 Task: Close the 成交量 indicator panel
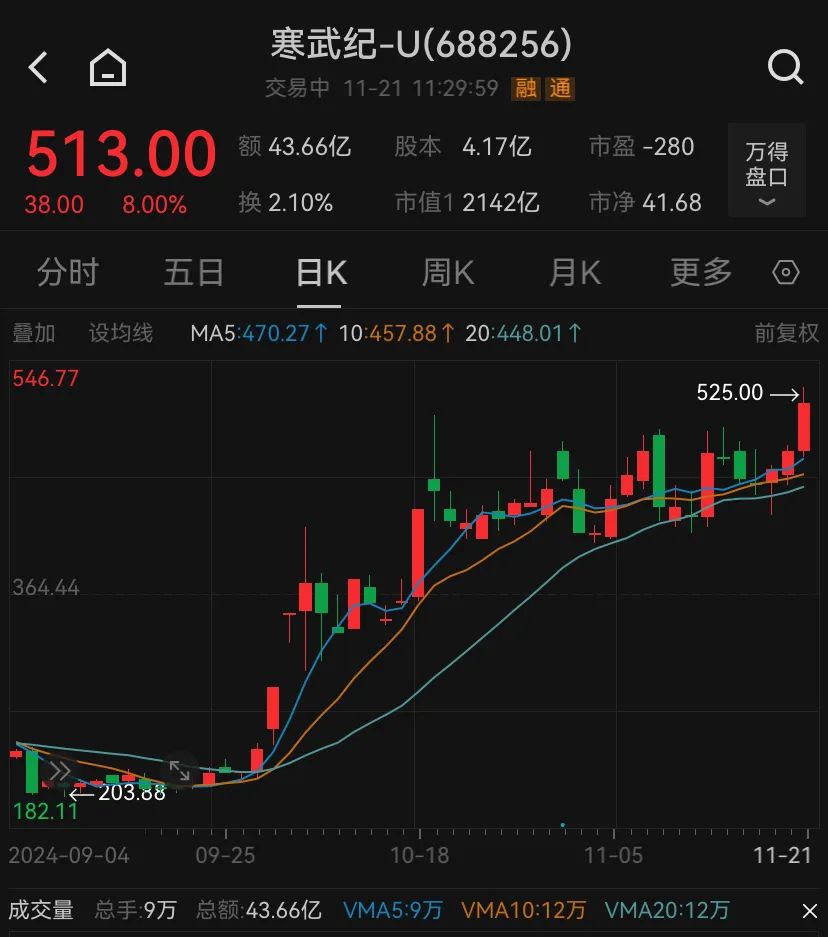(x=809, y=910)
